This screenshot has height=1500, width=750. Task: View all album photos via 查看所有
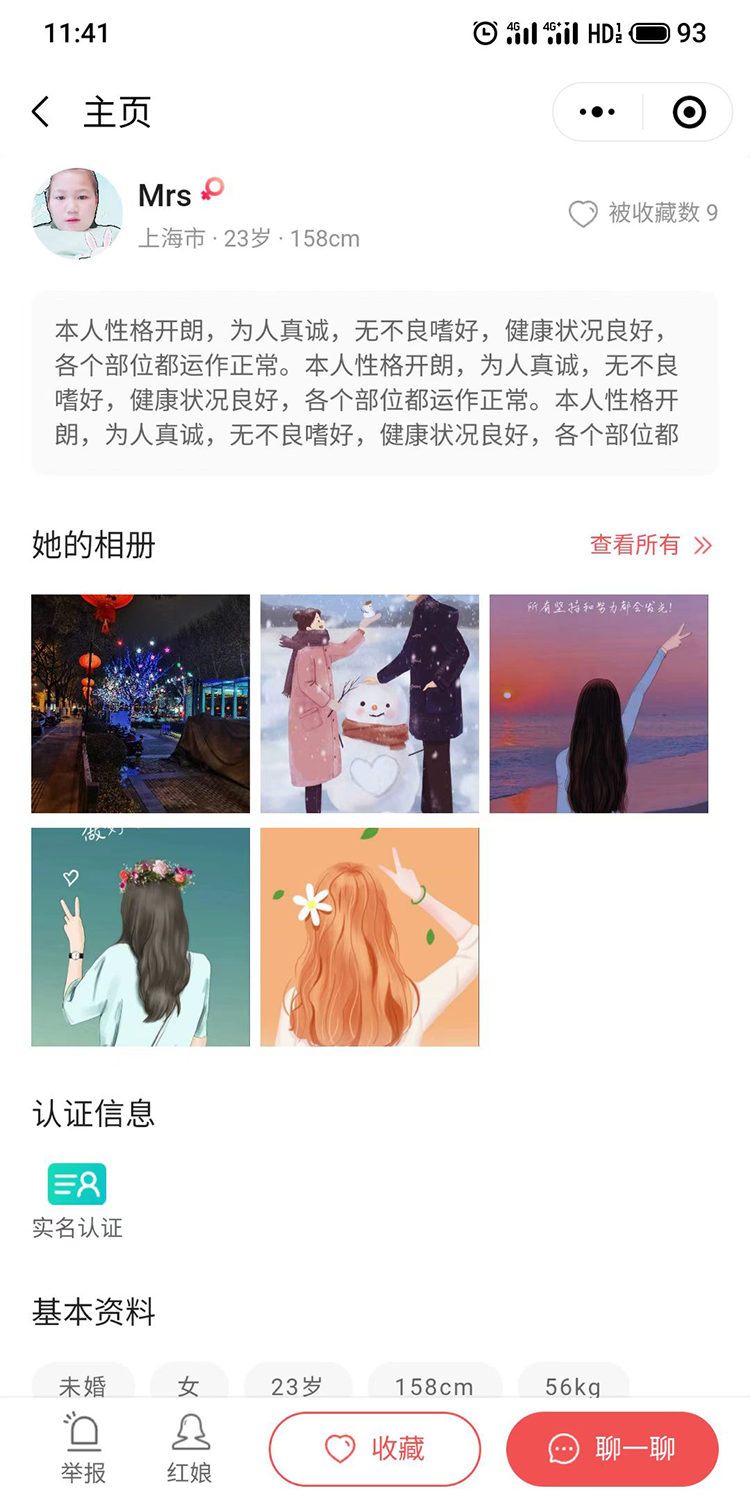coord(650,545)
